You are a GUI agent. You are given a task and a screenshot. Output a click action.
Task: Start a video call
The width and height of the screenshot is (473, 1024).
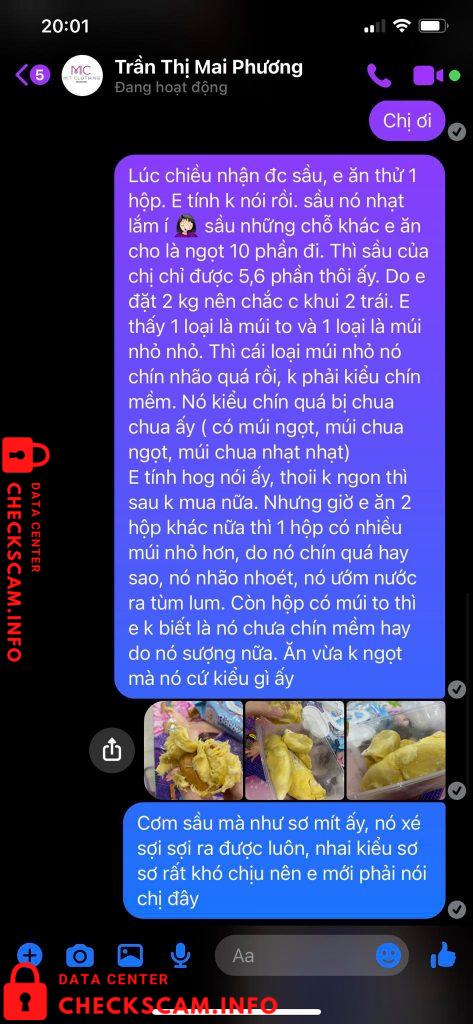(x=429, y=75)
